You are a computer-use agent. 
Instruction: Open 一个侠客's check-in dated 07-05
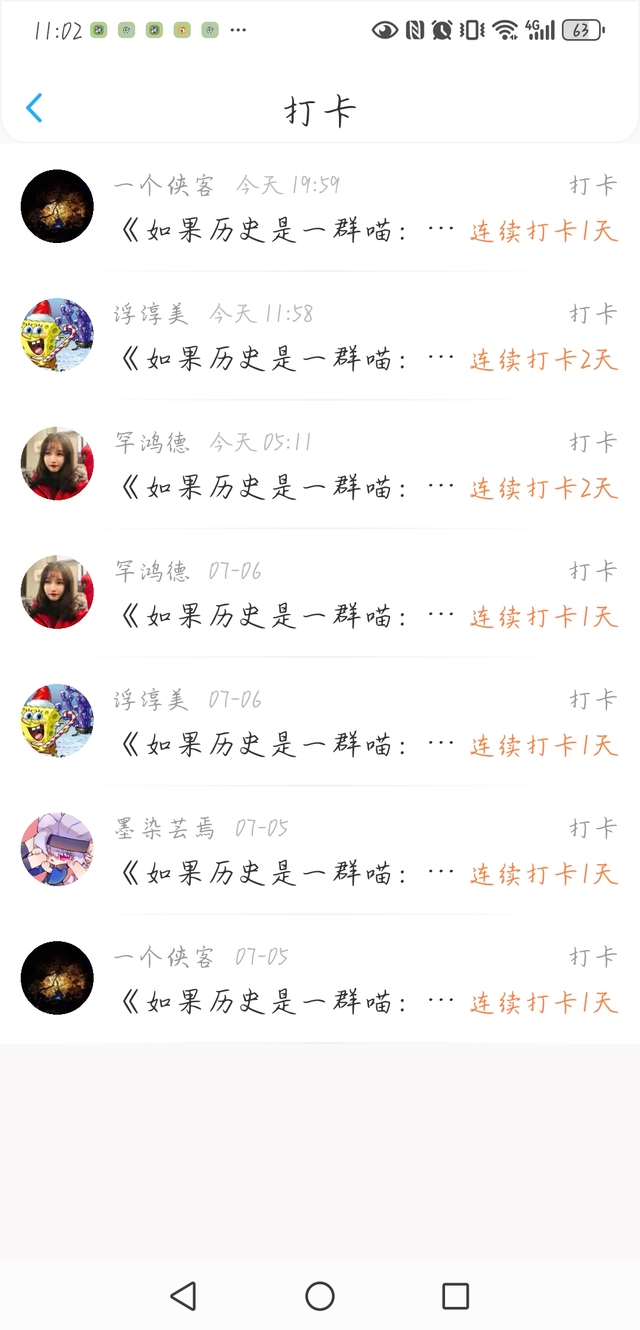(x=320, y=979)
